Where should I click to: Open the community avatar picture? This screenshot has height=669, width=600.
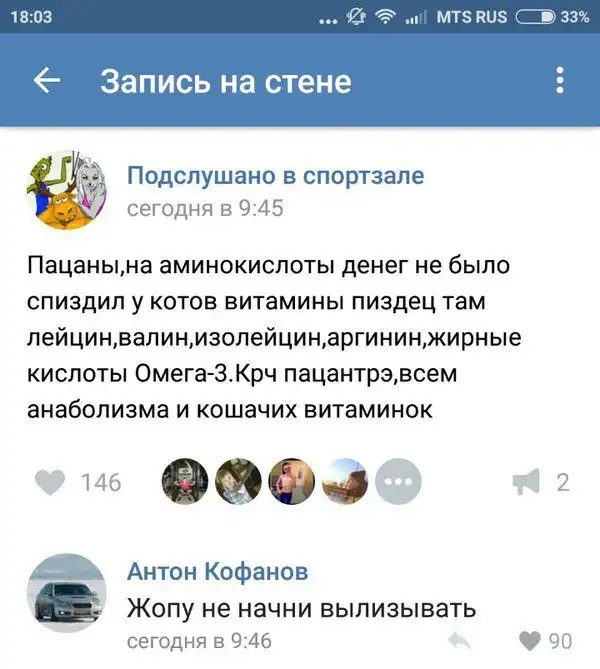[67, 190]
